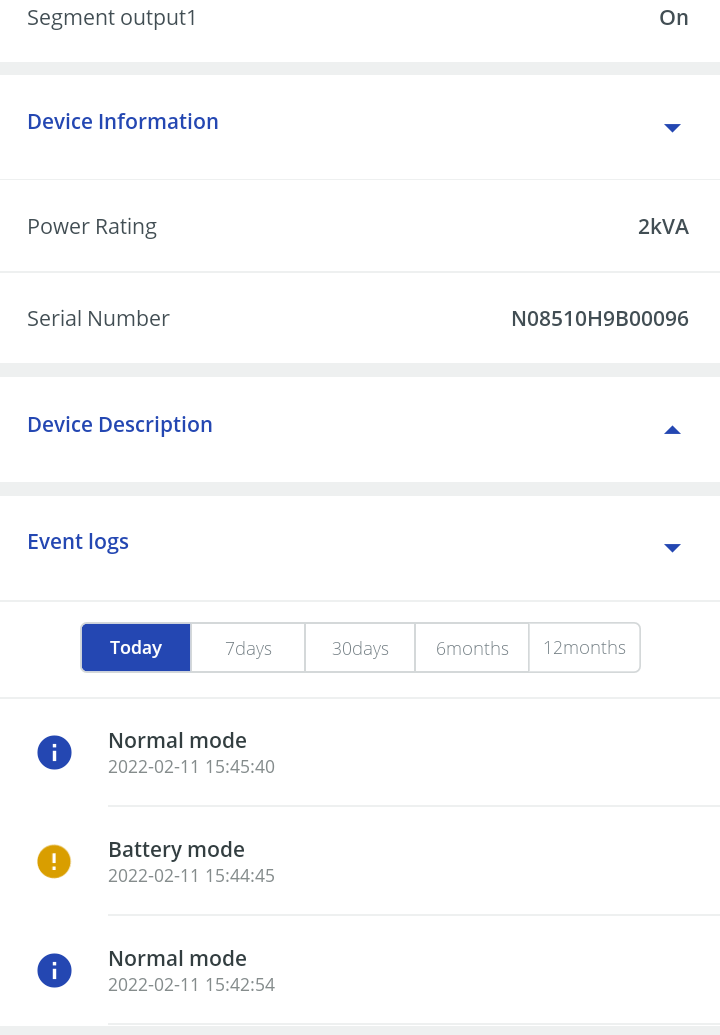Show event logs for 12months

(x=584, y=648)
